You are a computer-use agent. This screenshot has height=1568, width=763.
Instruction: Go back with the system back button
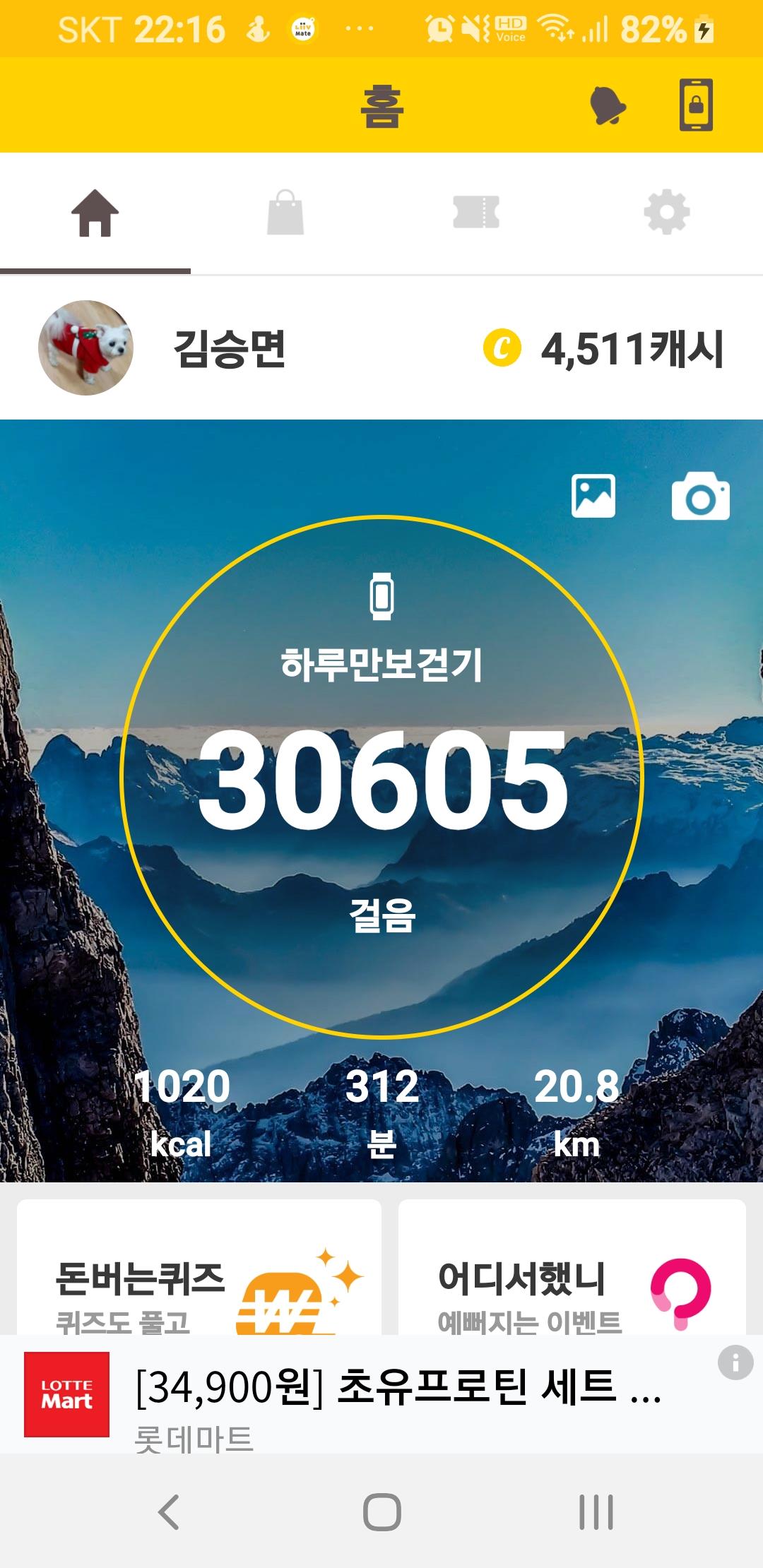click(x=169, y=1512)
